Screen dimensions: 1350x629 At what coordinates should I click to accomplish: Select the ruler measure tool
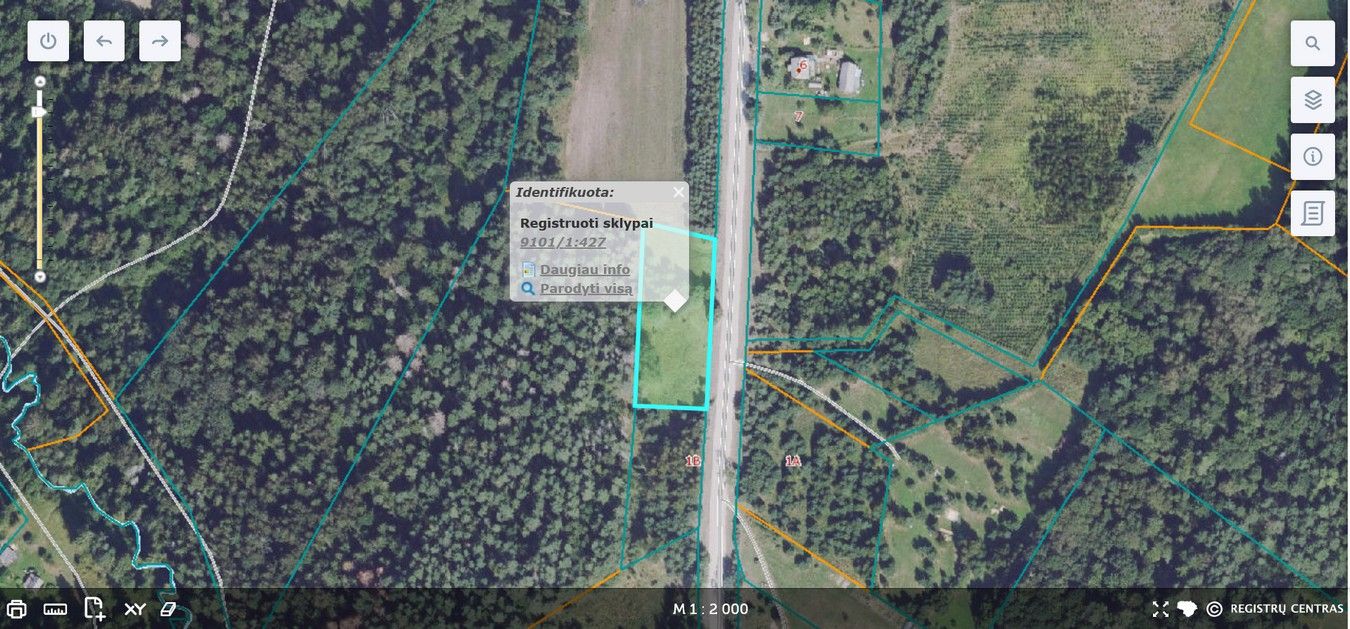[55, 609]
